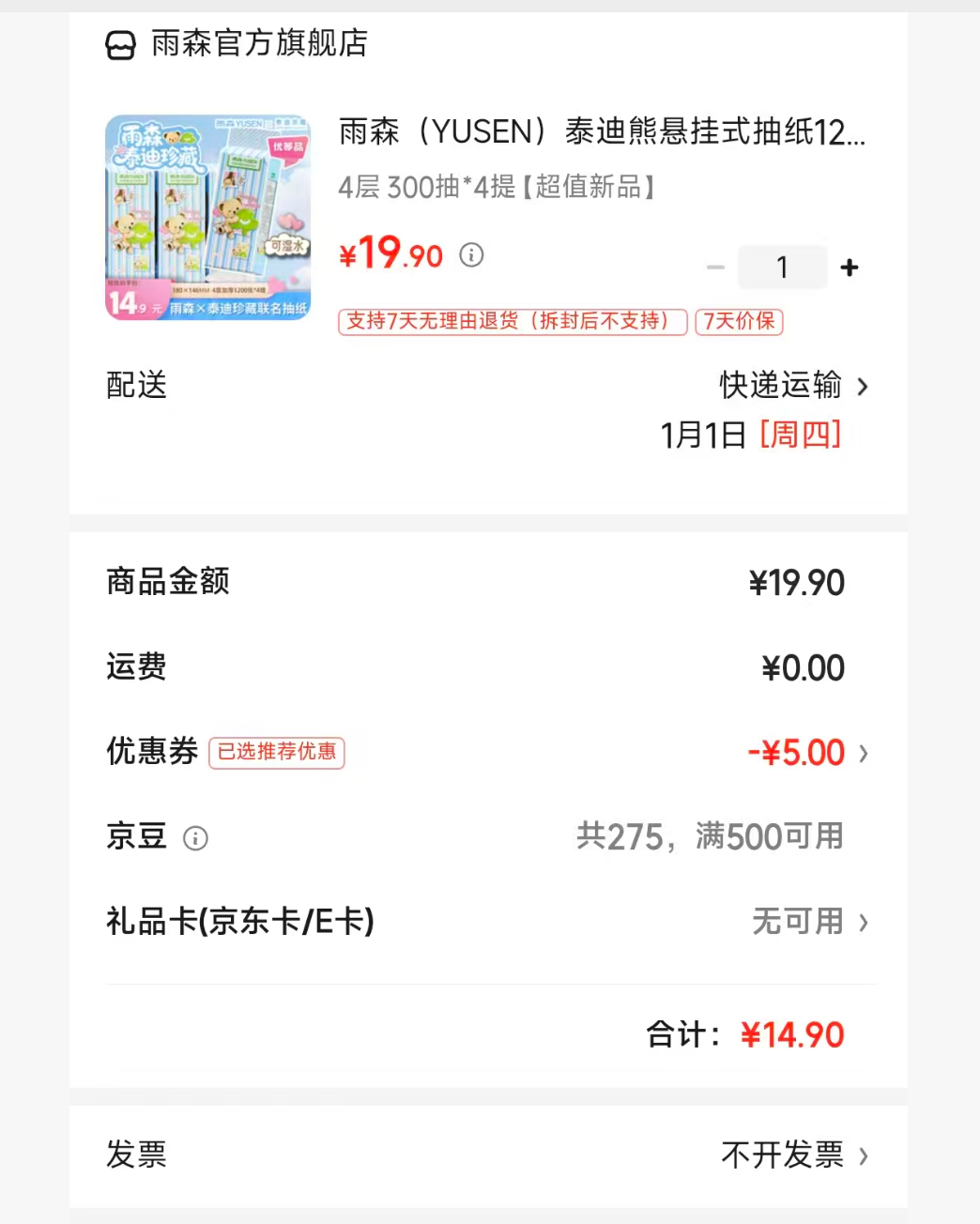View price info next to ¥19.90
This screenshot has height=1224, width=980.
(471, 254)
